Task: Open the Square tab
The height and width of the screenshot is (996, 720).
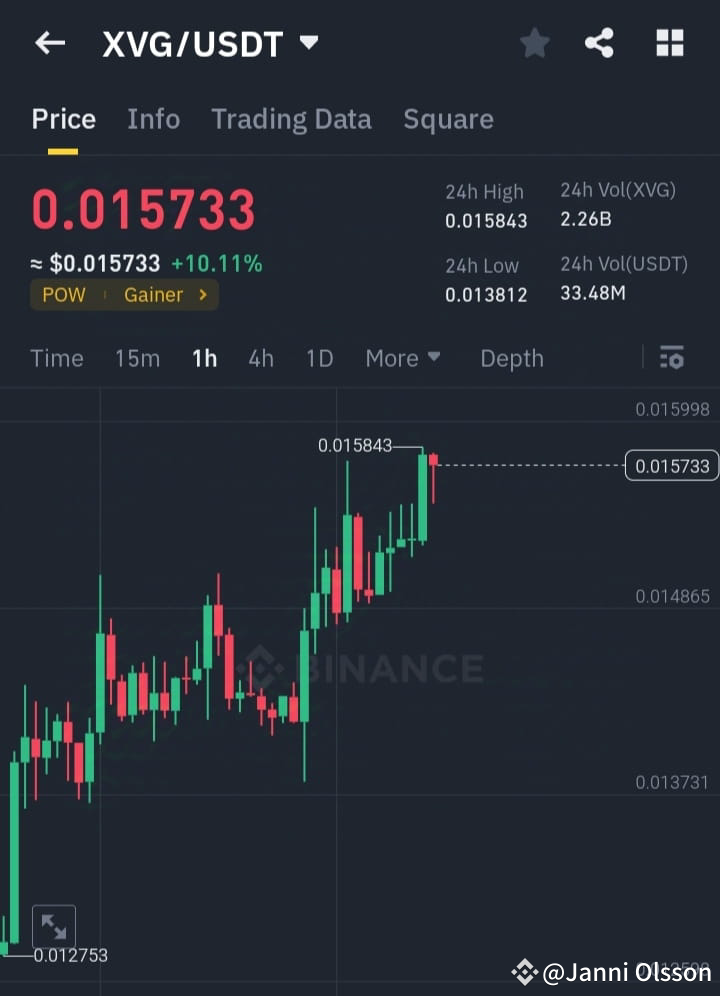Action: (x=448, y=118)
